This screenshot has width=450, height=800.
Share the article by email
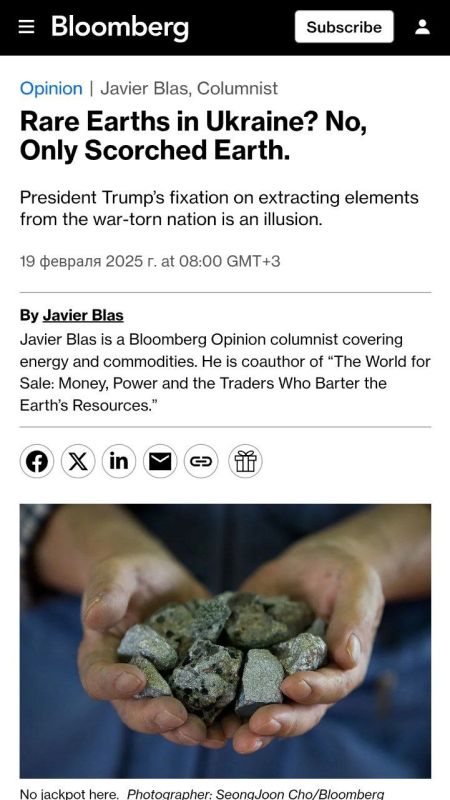[x=160, y=461]
